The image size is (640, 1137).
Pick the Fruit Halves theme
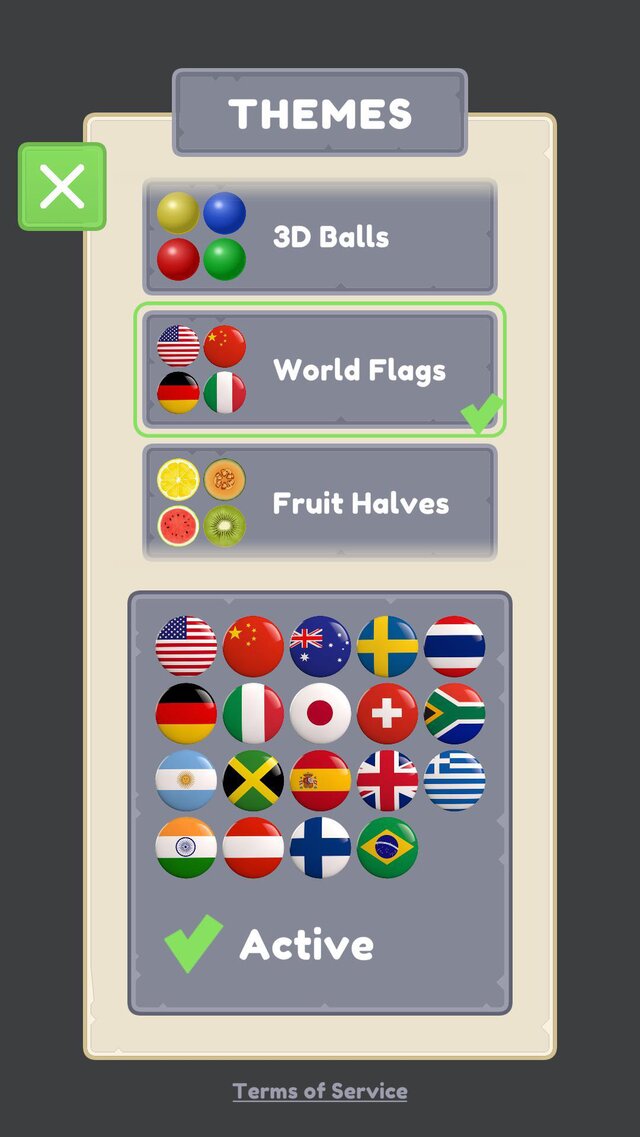(320, 502)
